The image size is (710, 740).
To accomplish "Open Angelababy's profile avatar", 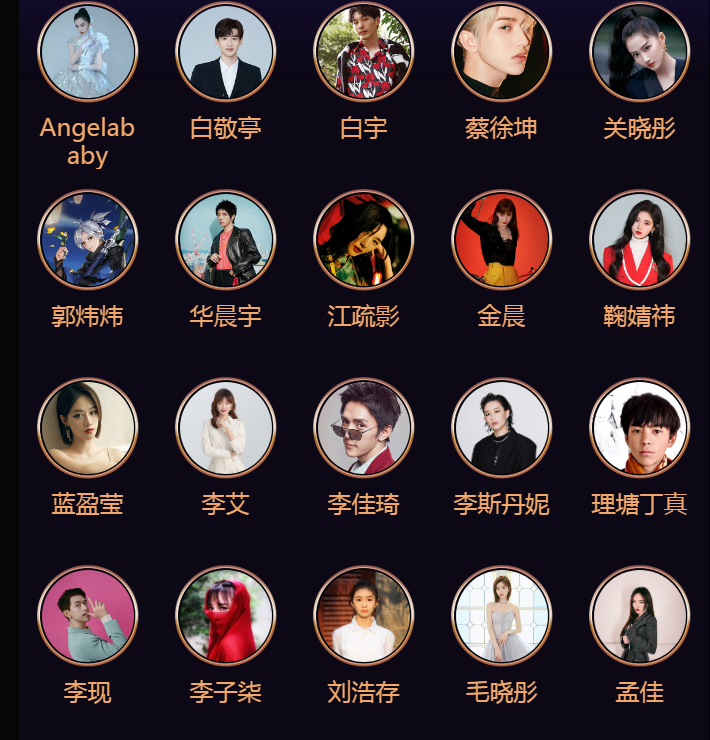I will [88, 52].
